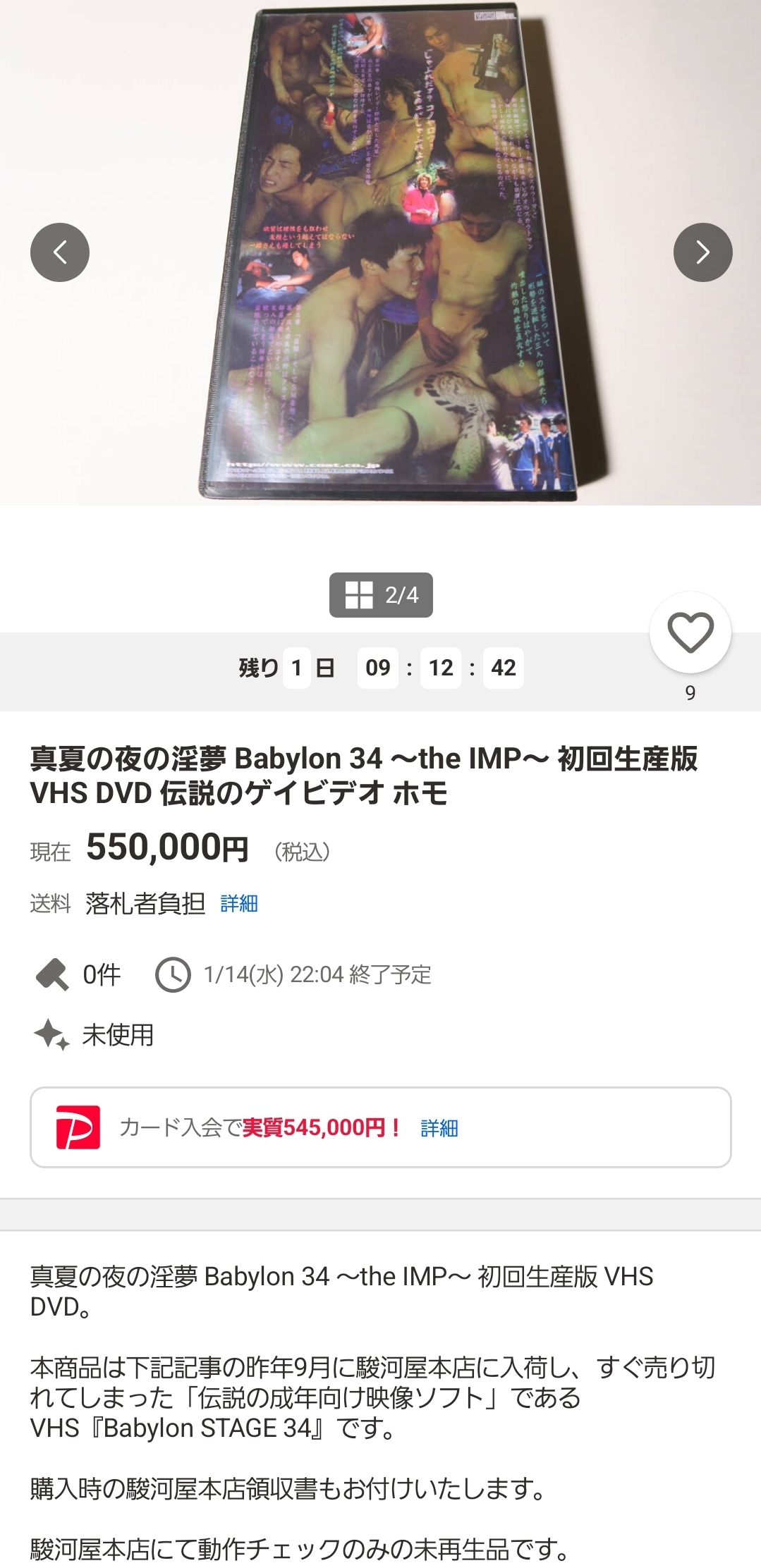Viewport: 761px width, 1568px height.
Task: Show the next product photo
Action: click(702, 252)
